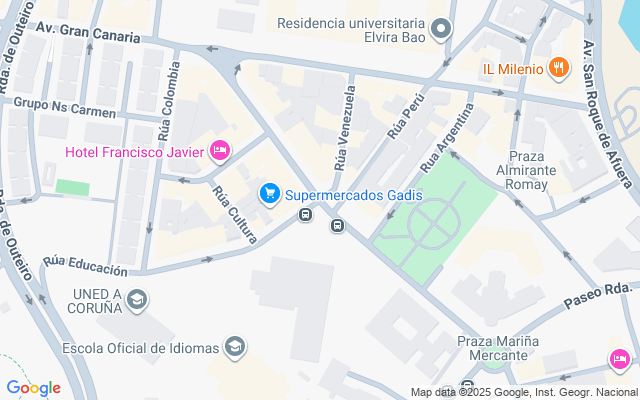The height and width of the screenshot is (400, 640).
Task: Open the Escola Oficial de Idiomas pin
Action: pos(235,347)
